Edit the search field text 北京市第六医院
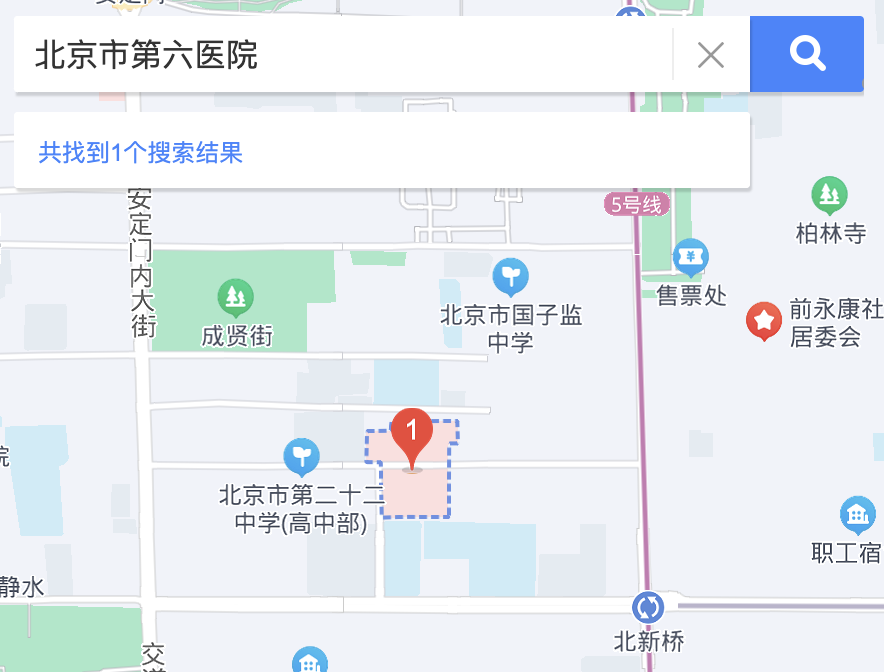The width and height of the screenshot is (884, 672). (340, 55)
